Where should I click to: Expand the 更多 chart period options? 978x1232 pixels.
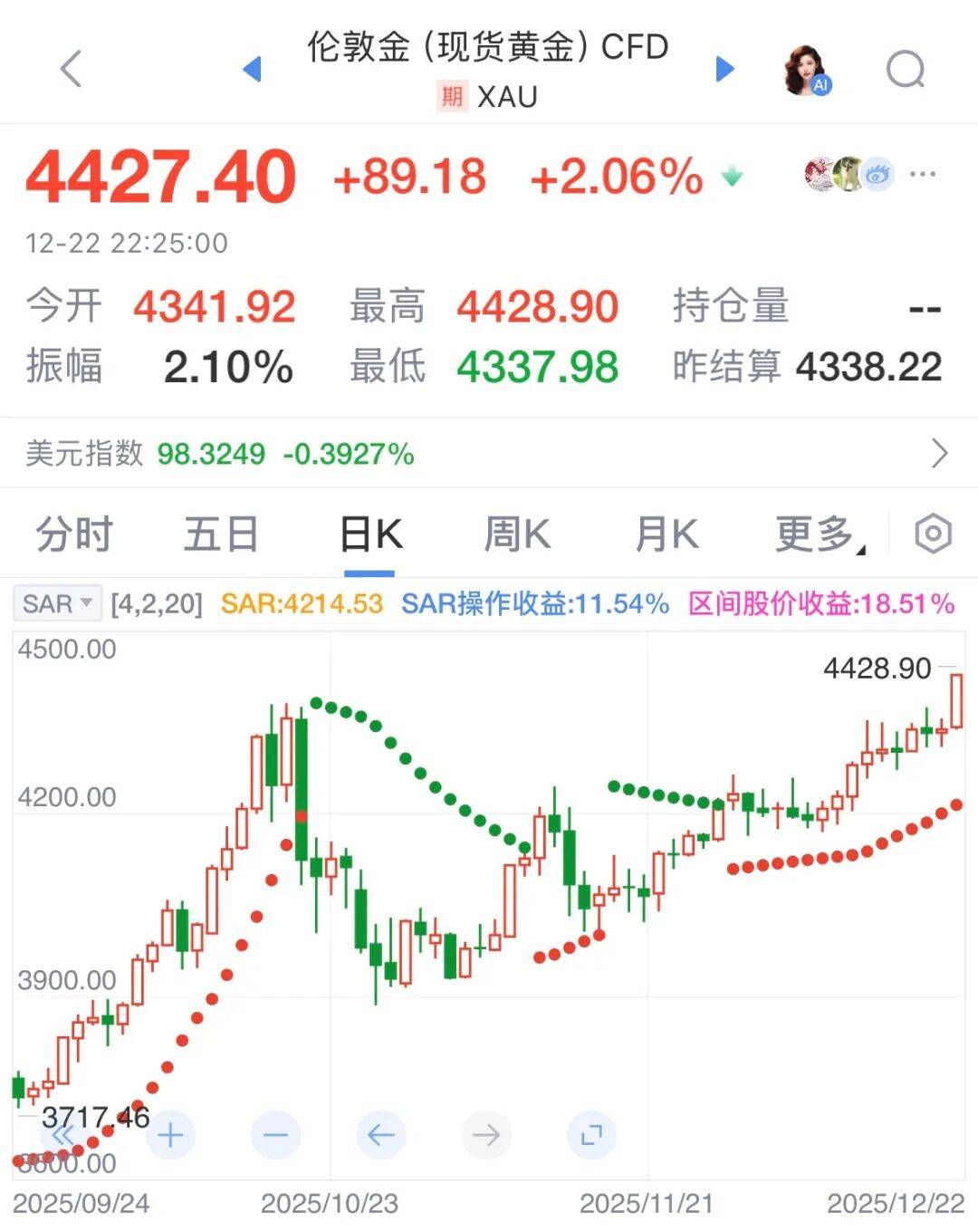(x=818, y=534)
